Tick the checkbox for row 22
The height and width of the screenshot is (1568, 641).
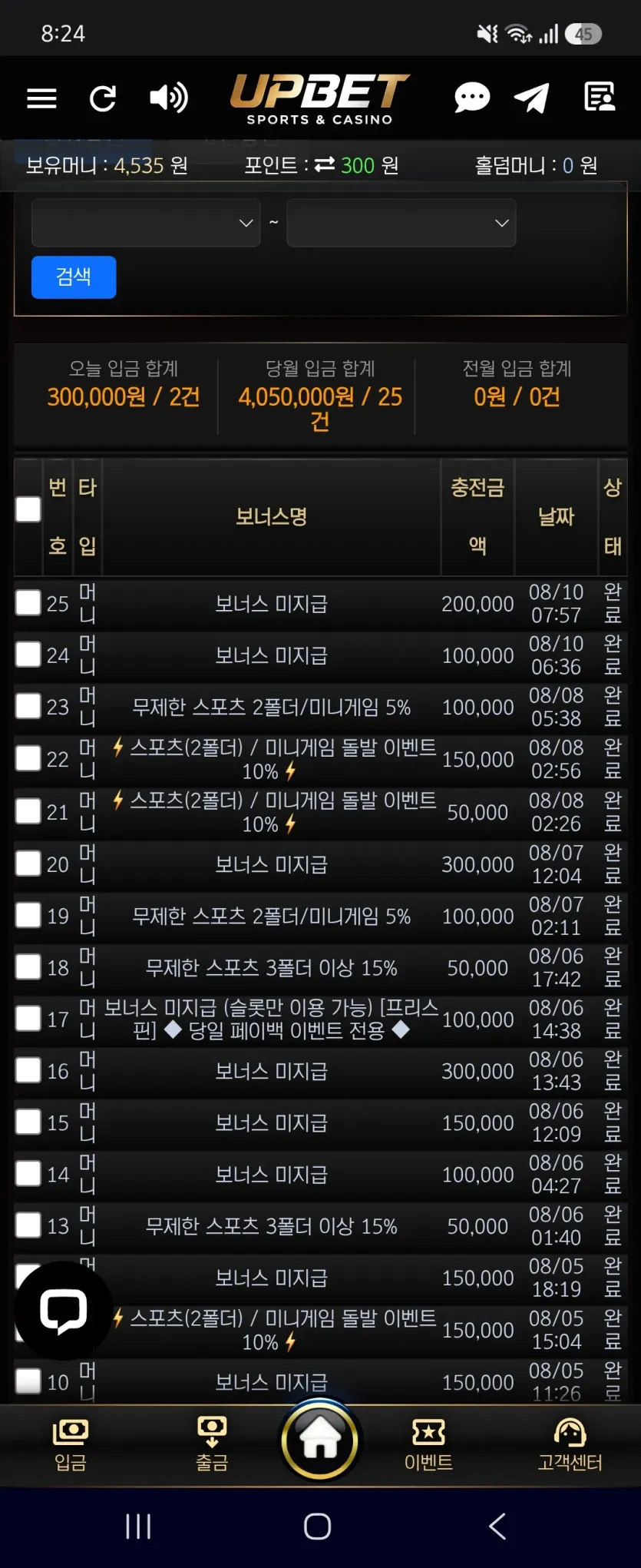[x=28, y=758]
